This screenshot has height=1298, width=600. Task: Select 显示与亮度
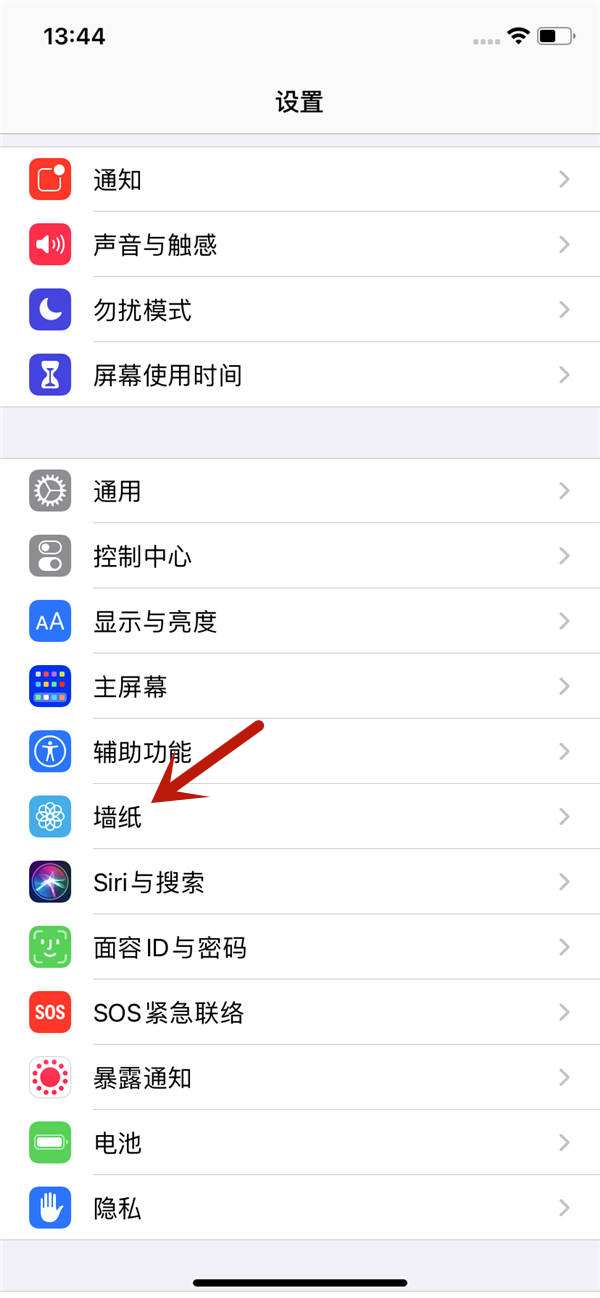[x=300, y=621]
